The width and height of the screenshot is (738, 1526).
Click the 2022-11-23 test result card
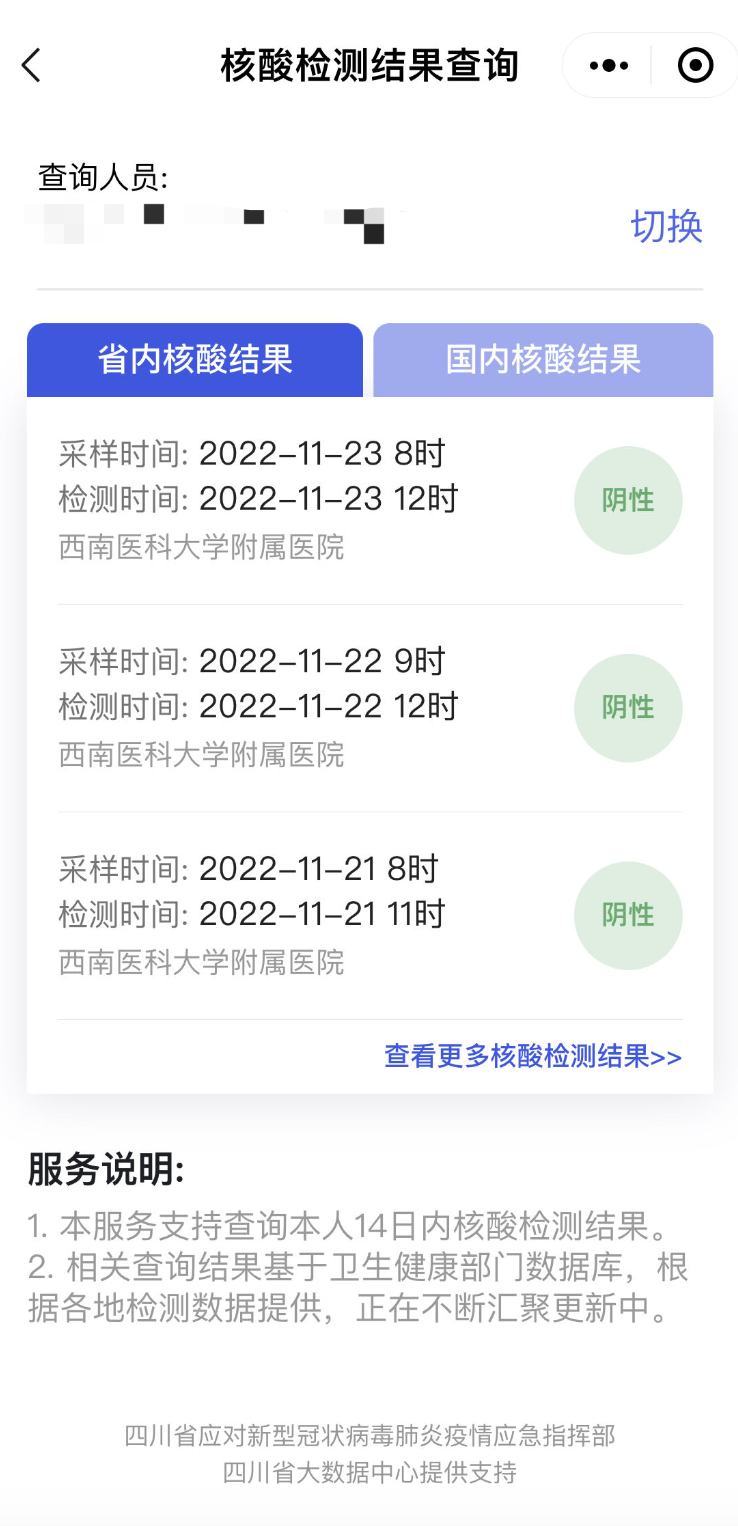300,500
